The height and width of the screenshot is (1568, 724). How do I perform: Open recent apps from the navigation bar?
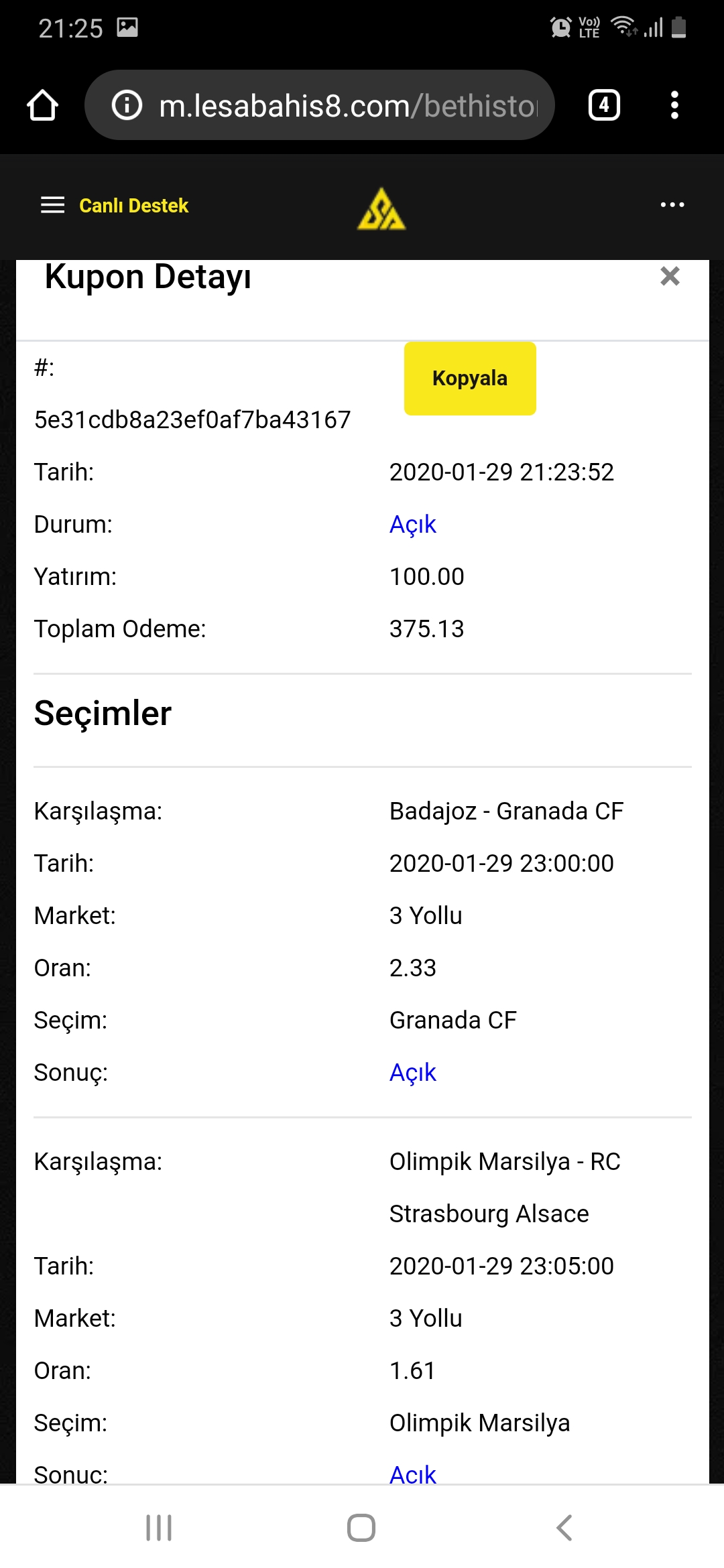(x=159, y=1528)
